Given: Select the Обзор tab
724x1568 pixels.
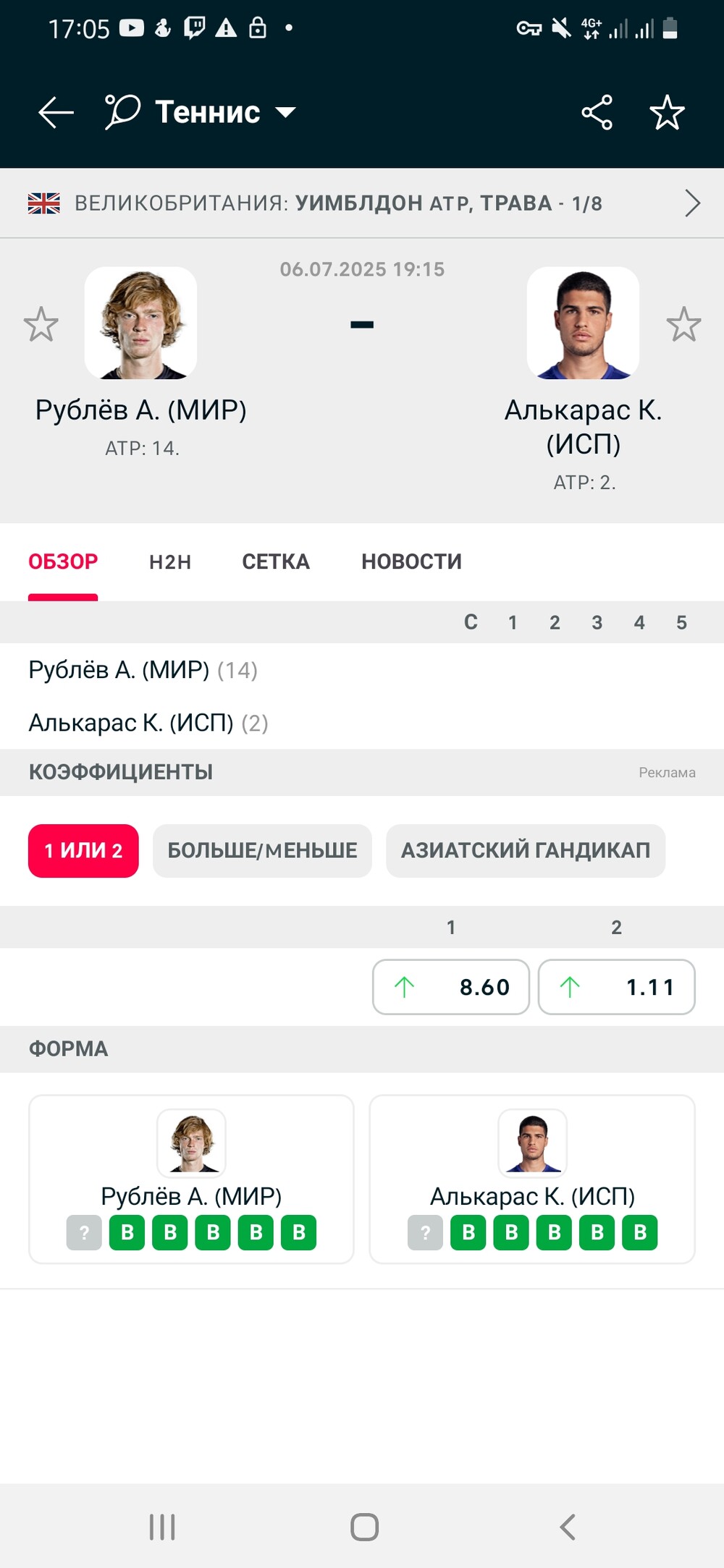Looking at the screenshot, I should [63, 561].
